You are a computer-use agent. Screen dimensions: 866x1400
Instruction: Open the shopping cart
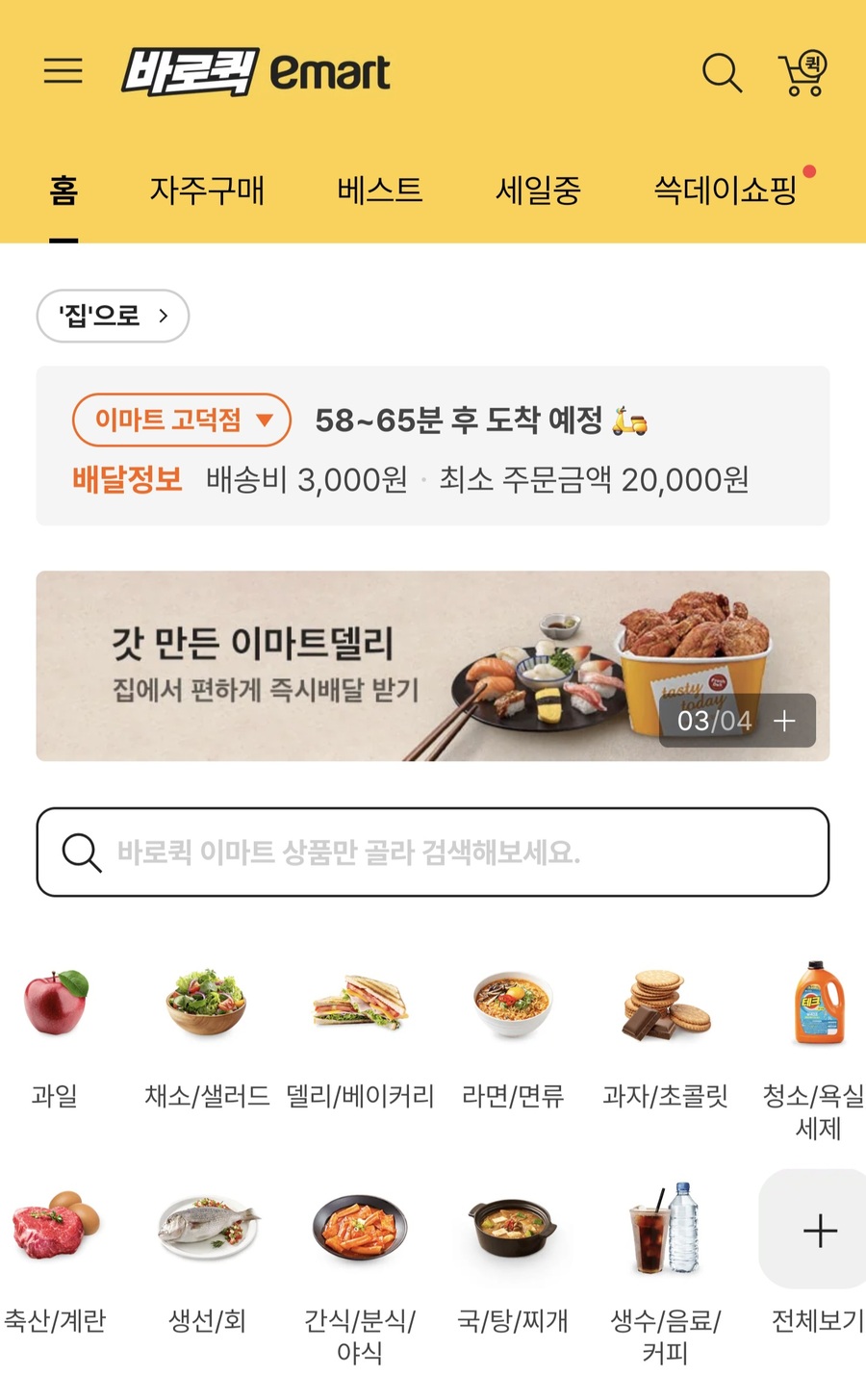click(x=803, y=72)
